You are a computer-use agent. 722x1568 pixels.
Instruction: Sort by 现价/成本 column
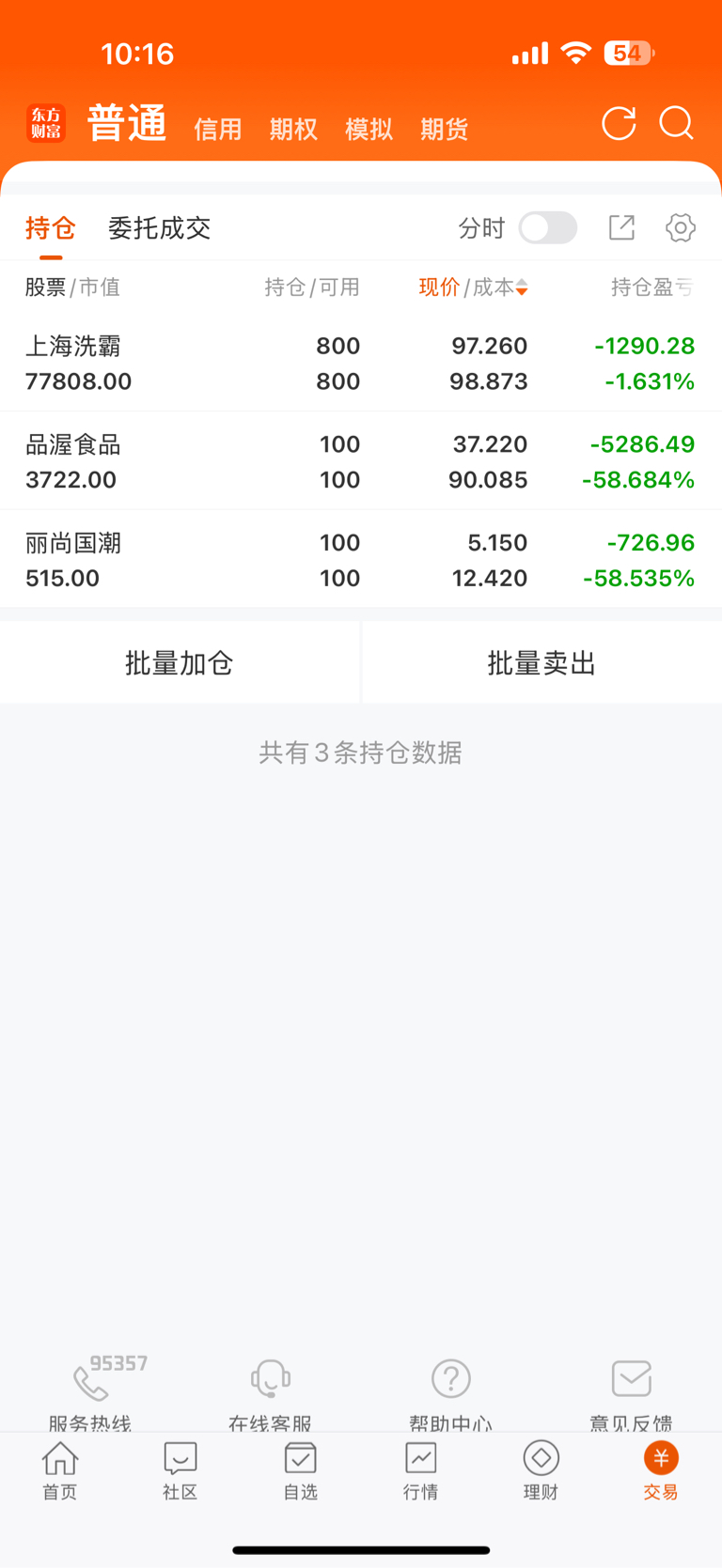[473, 287]
